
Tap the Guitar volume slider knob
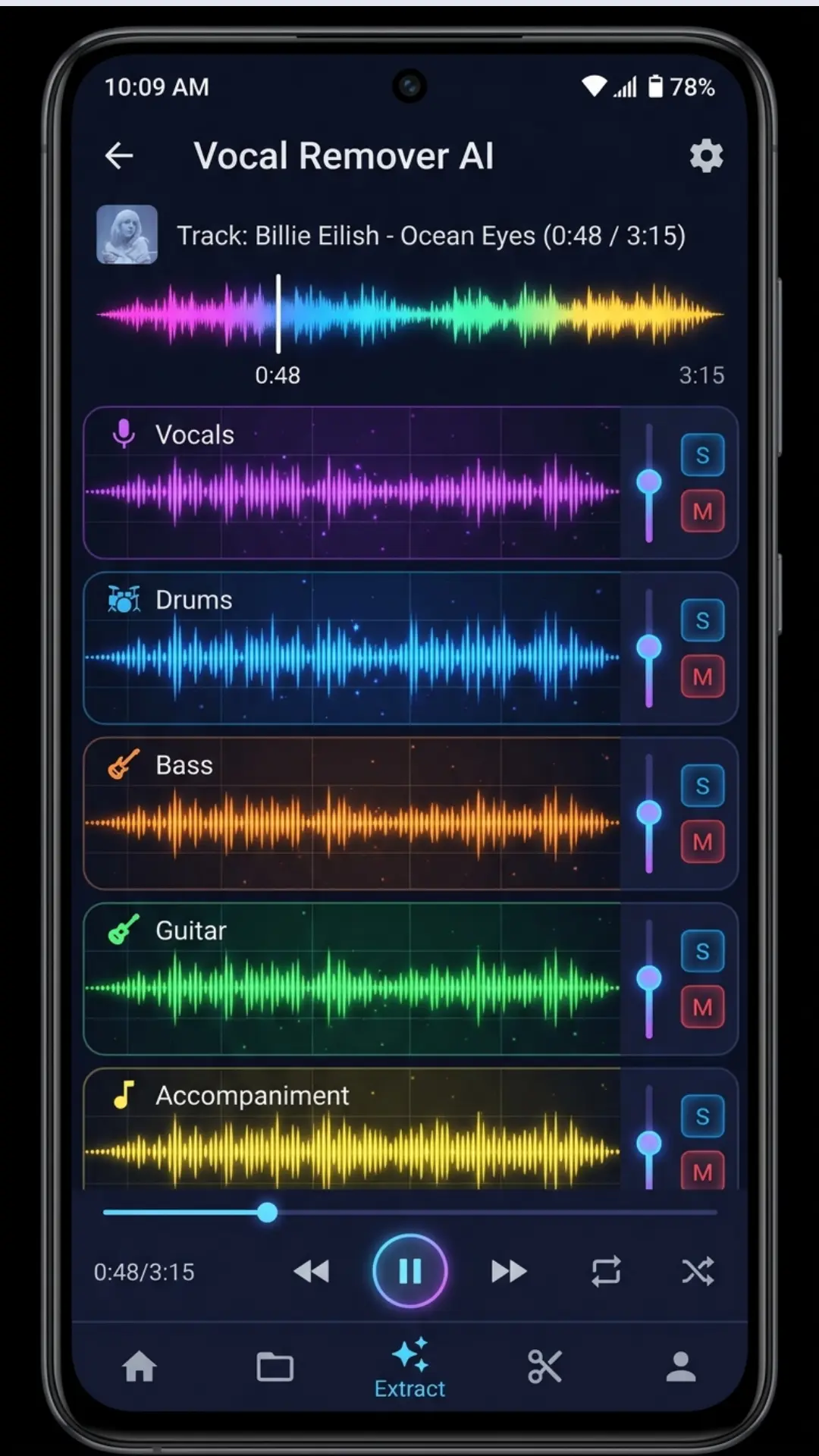[x=648, y=978]
